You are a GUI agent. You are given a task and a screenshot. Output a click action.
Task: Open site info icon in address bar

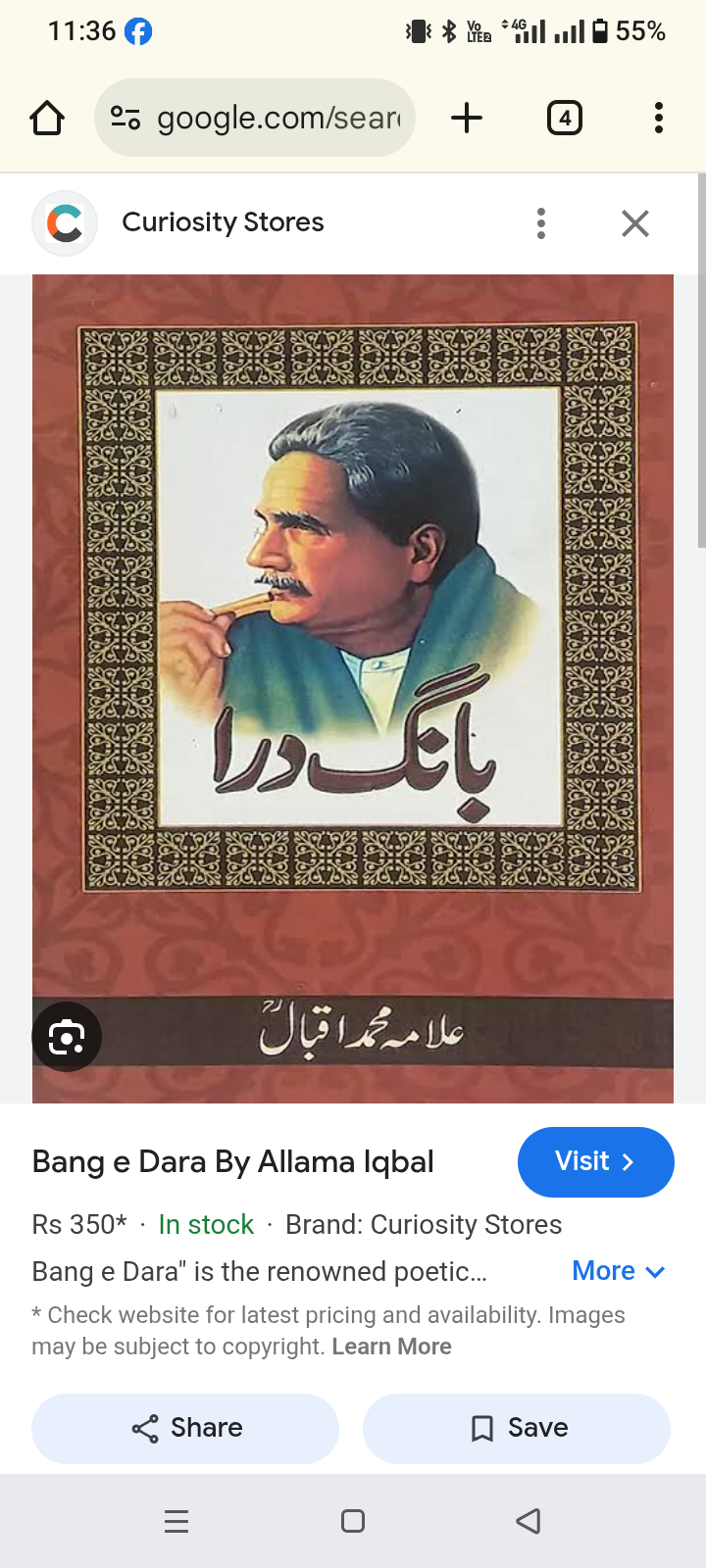click(x=126, y=118)
